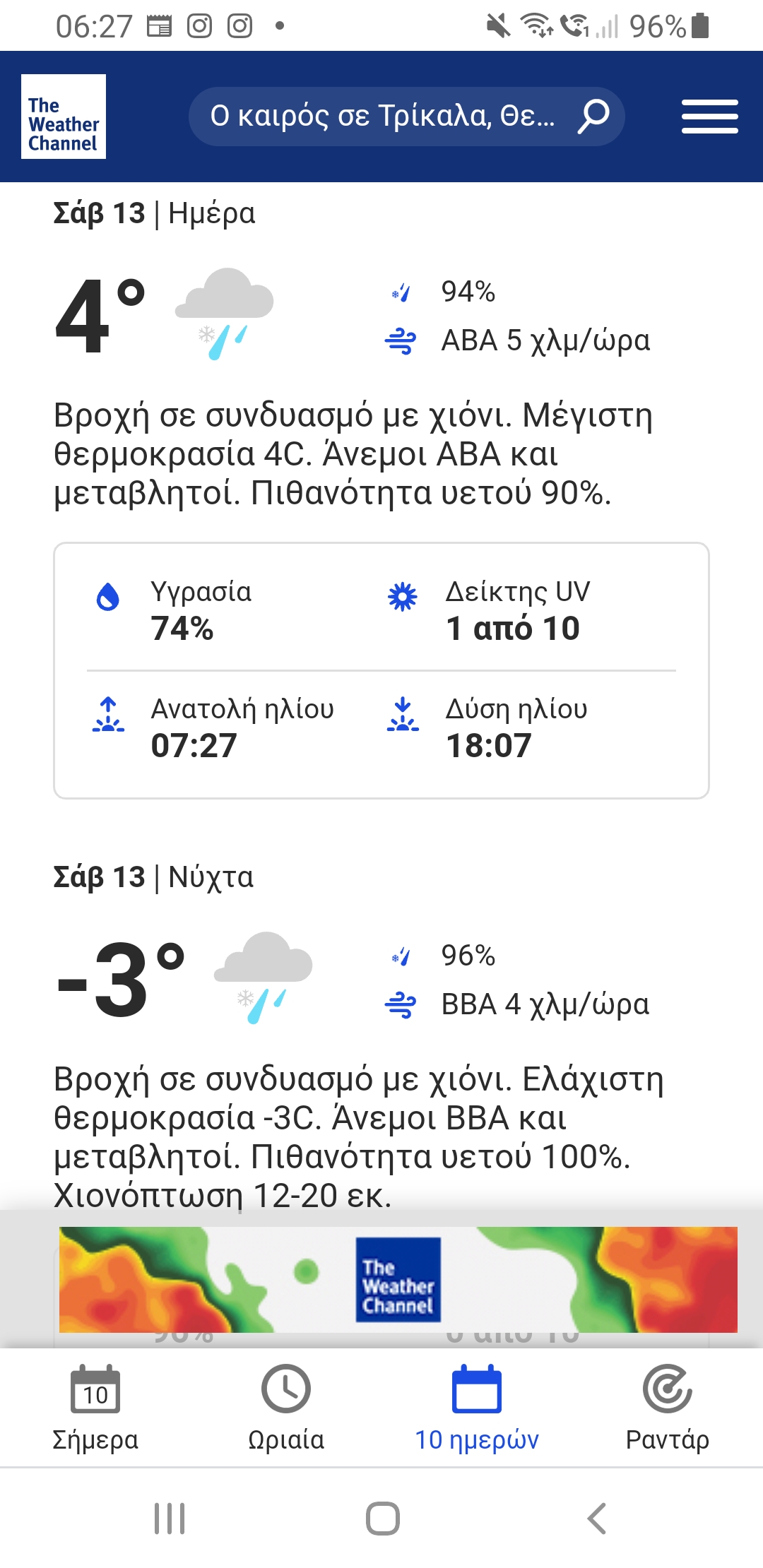Image resolution: width=763 pixels, height=1568 pixels.
Task: Go to the system home screen
Action: pyautogui.click(x=382, y=1518)
